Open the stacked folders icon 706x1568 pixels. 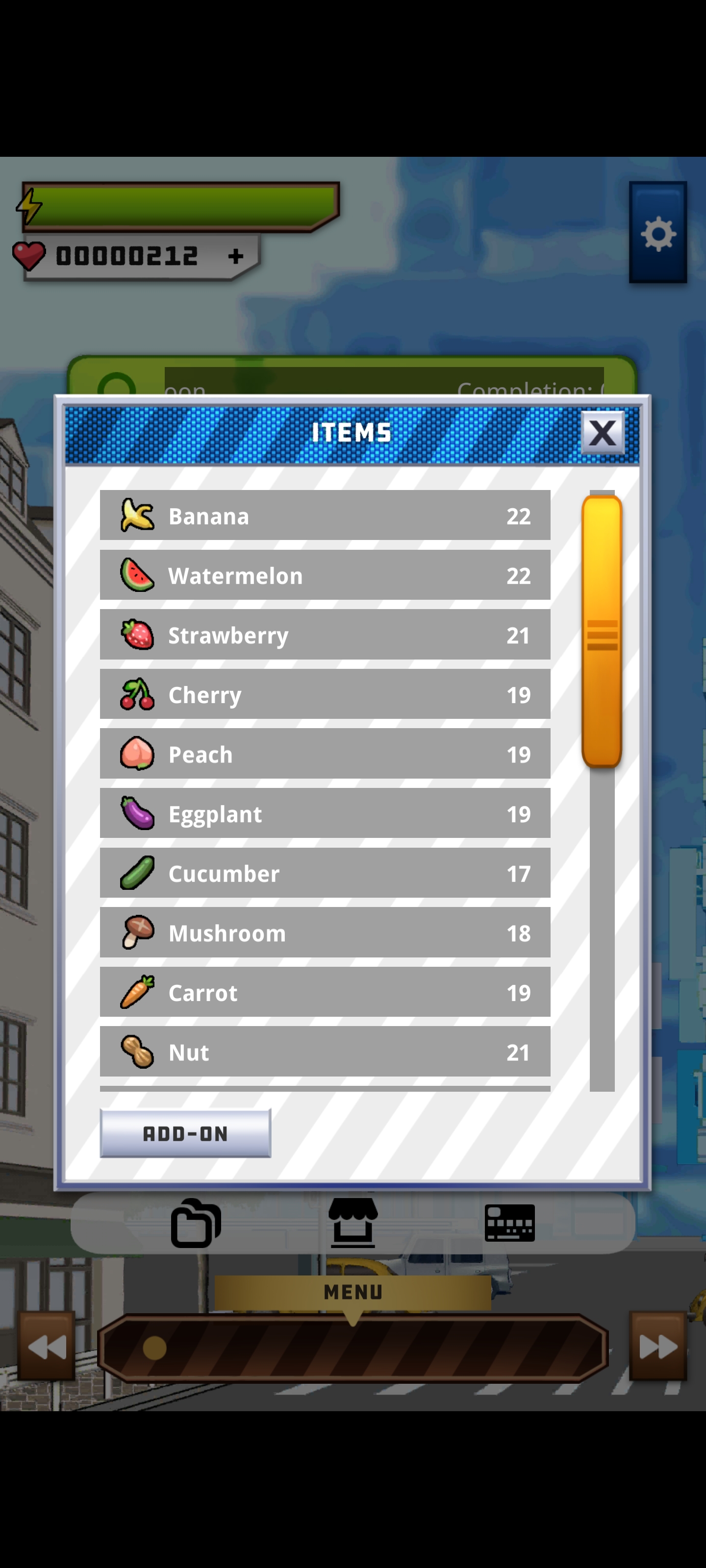coord(196,1223)
